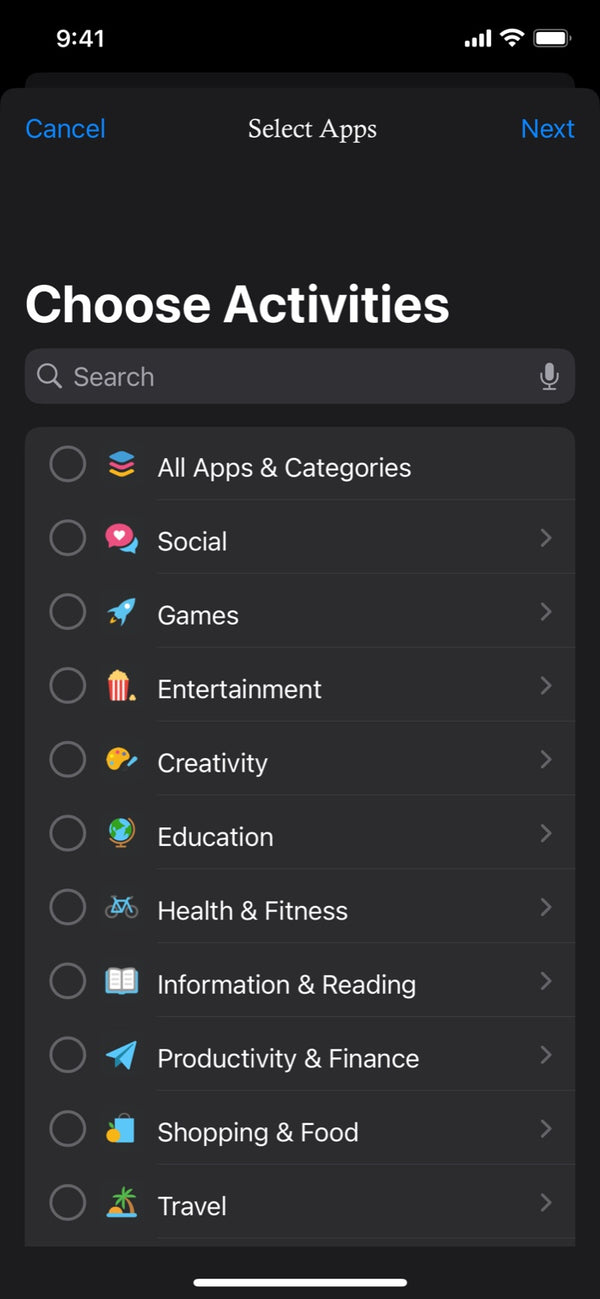Expand Shopping & Food apps

tap(546, 1131)
